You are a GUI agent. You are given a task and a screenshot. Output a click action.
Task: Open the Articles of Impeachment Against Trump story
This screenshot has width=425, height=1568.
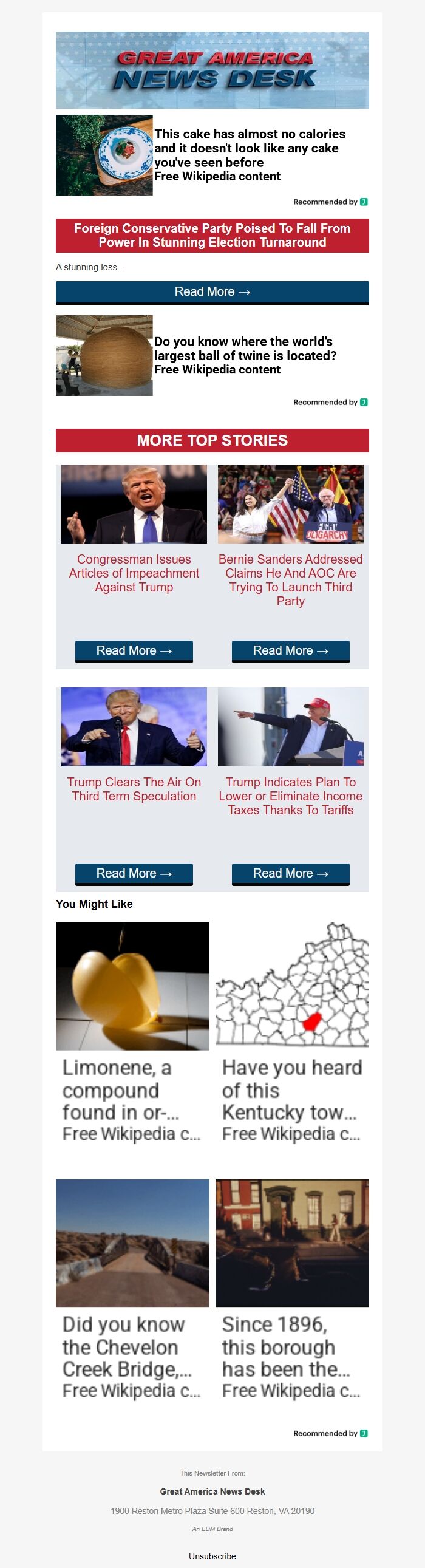click(x=134, y=573)
